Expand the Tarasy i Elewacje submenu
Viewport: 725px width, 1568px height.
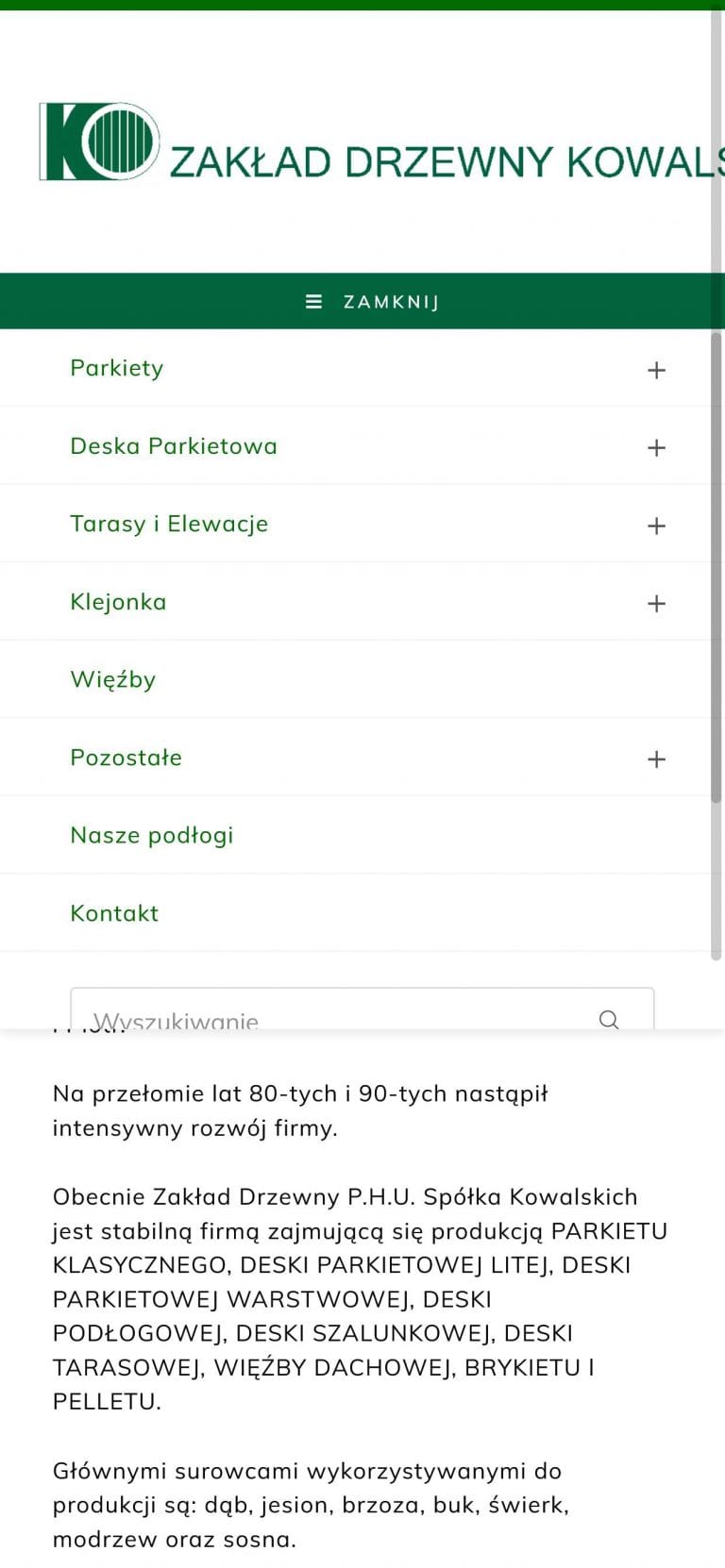(657, 525)
